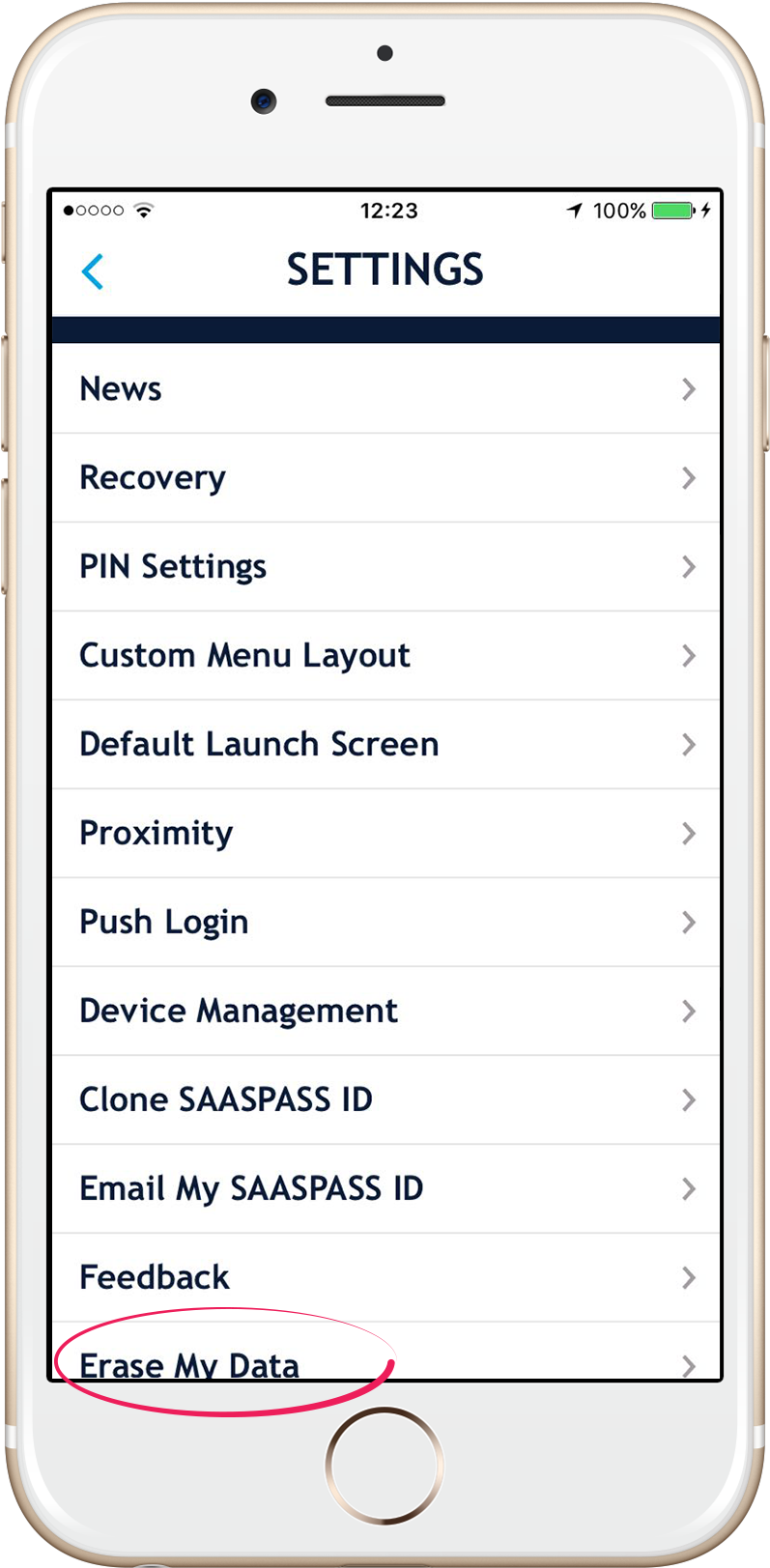Open Email My SAASPASS ID

pyautogui.click(x=385, y=1189)
